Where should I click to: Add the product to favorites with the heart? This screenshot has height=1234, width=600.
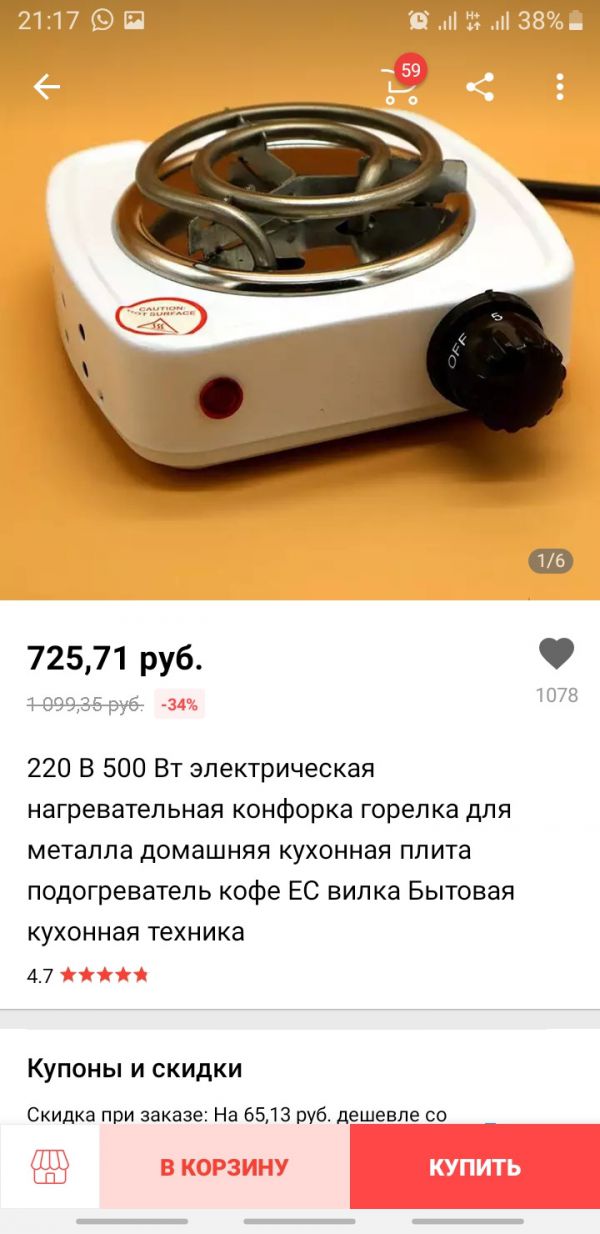pyautogui.click(x=556, y=655)
